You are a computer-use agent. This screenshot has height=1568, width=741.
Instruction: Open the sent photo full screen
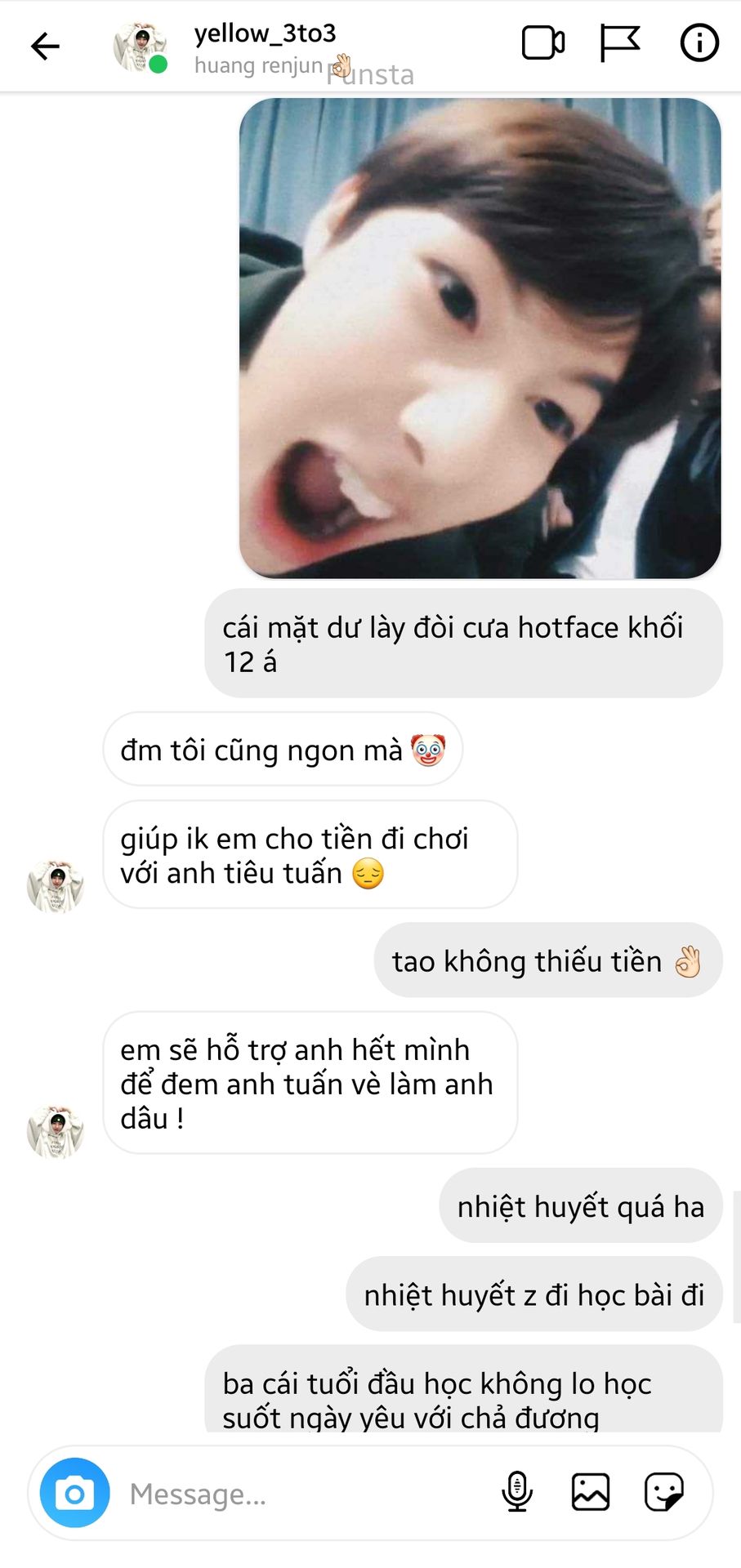click(480, 338)
